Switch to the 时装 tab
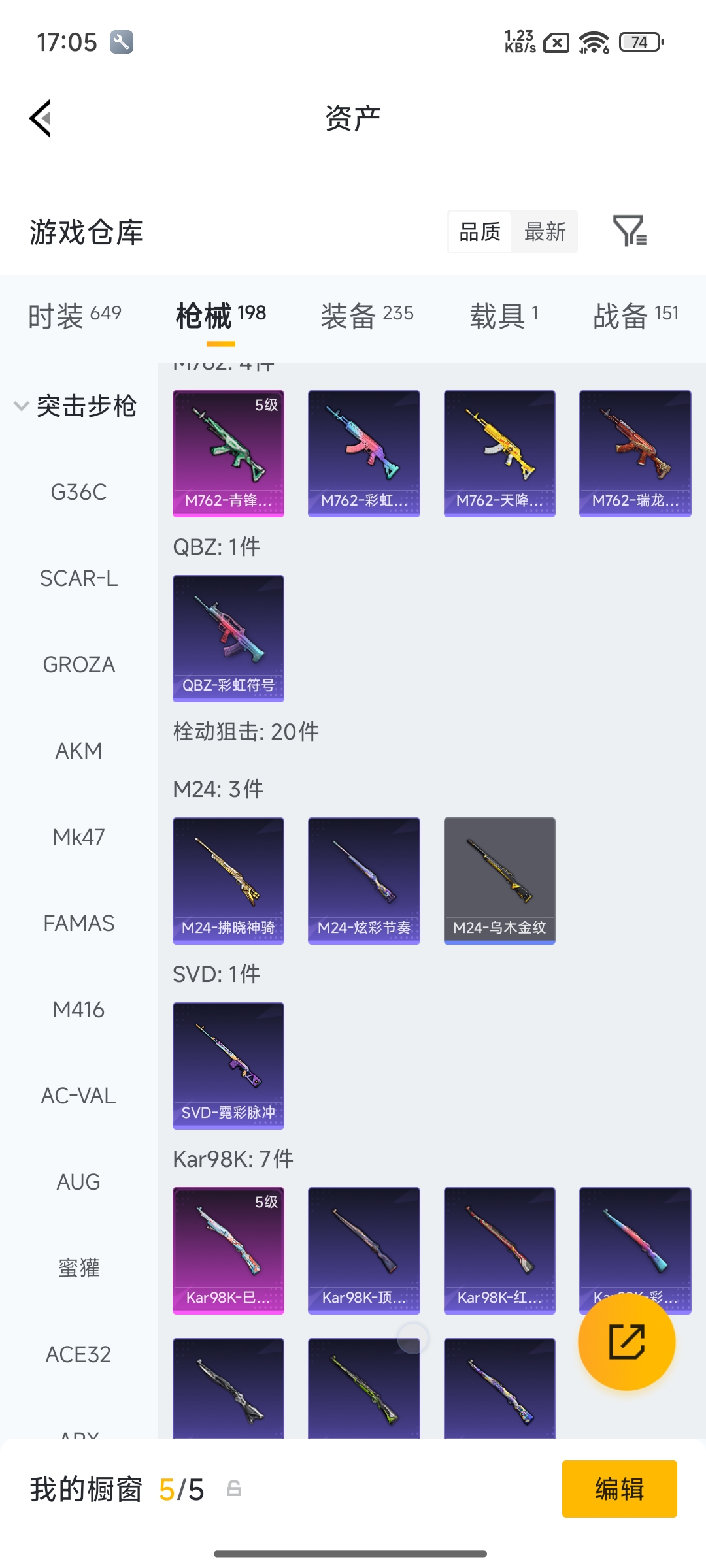 (75, 316)
